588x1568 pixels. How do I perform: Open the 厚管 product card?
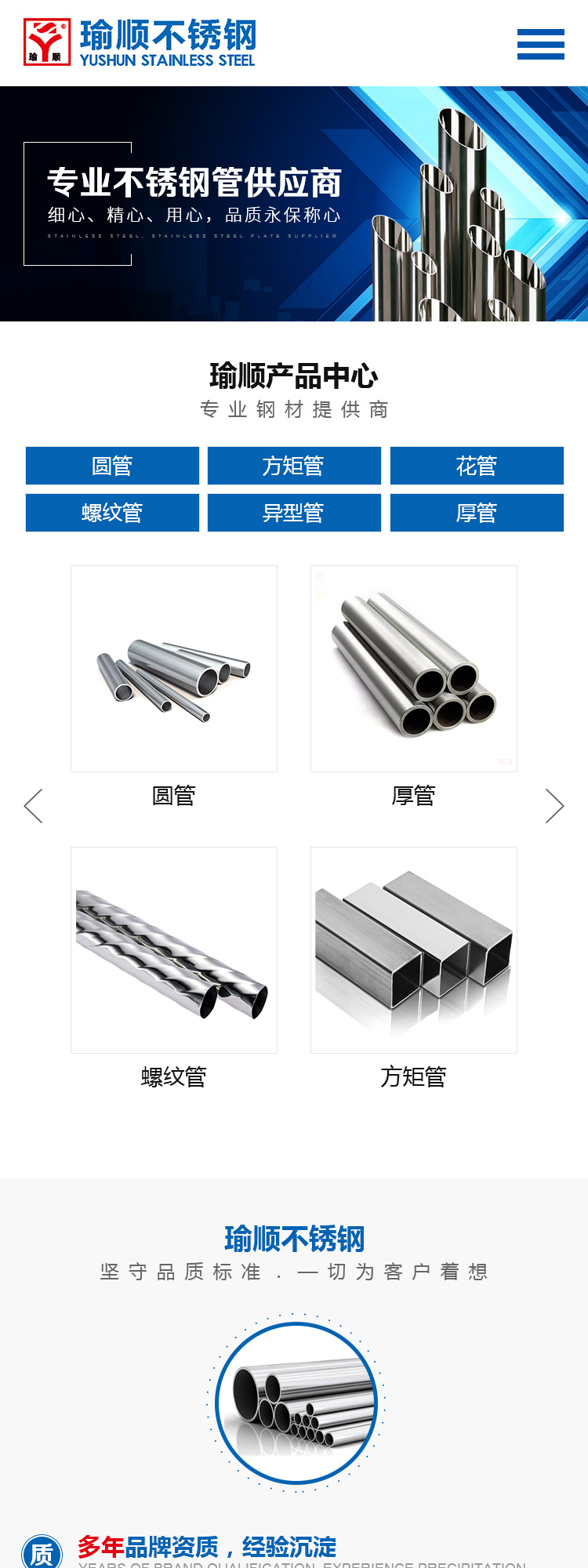pyautogui.click(x=414, y=669)
